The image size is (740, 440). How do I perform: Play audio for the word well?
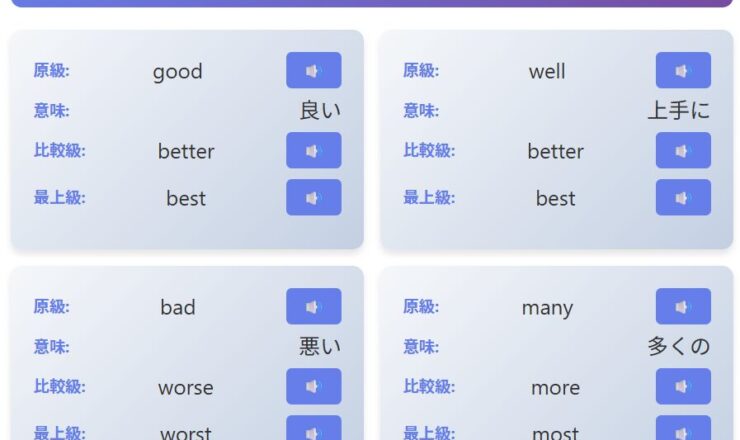pyautogui.click(x=683, y=70)
